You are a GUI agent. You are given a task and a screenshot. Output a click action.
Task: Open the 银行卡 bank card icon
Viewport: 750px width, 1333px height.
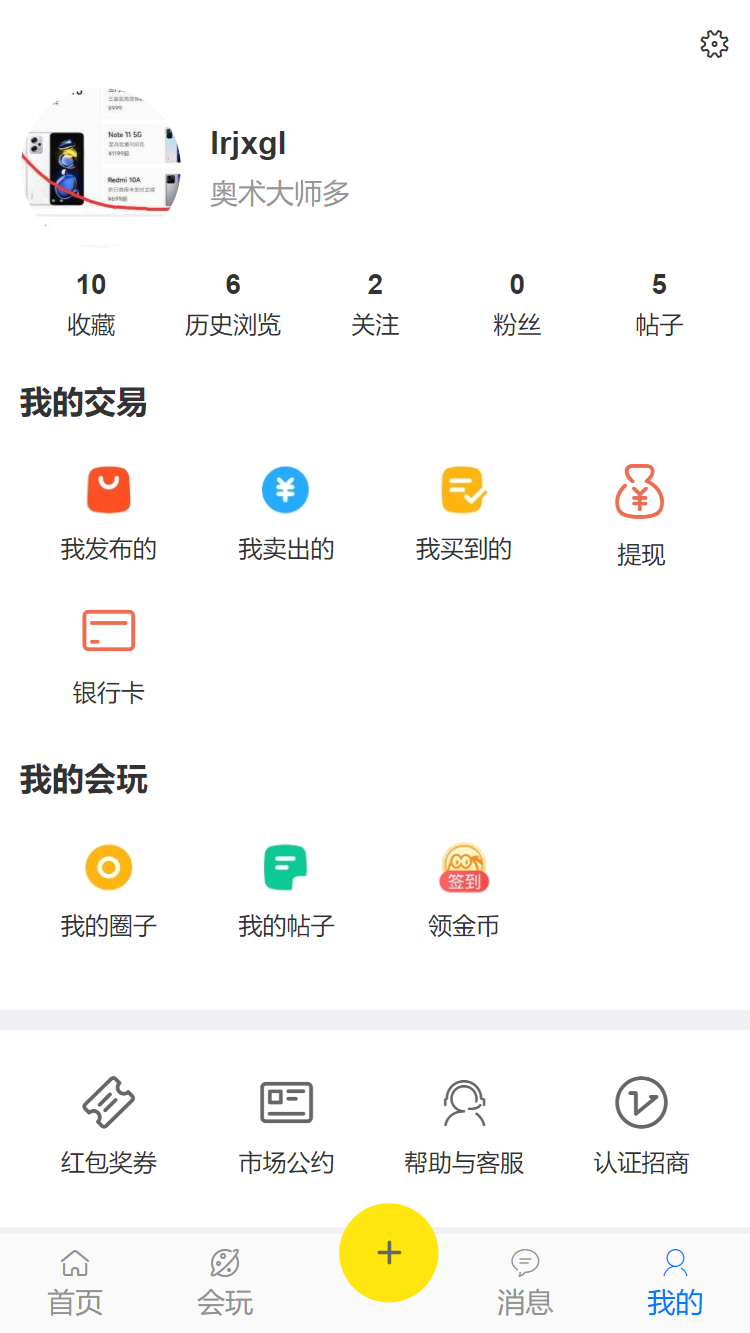(108, 631)
